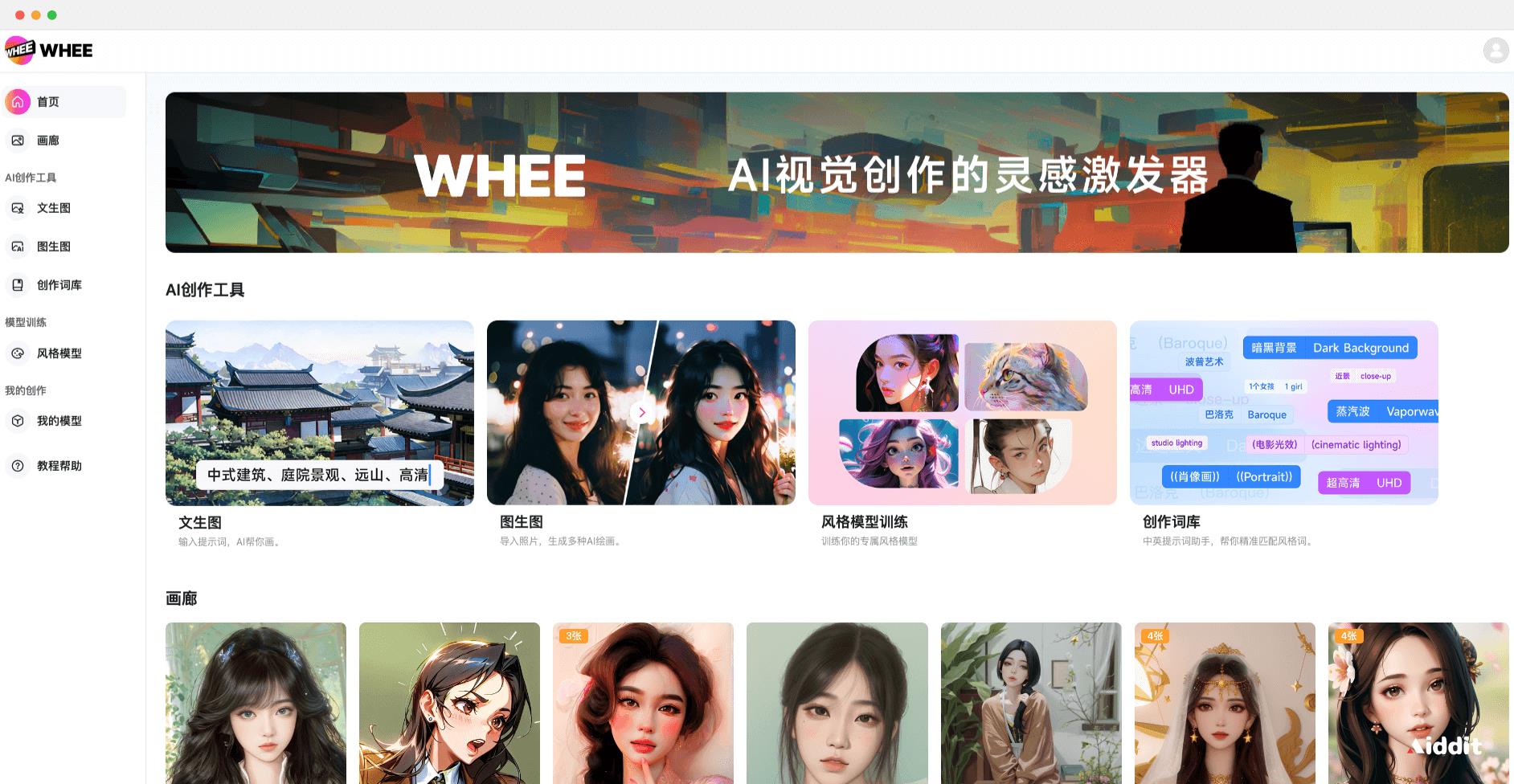Open the user profile avatar
Image resolution: width=1514 pixels, height=784 pixels.
pyautogui.click(x=1496, y=51)
